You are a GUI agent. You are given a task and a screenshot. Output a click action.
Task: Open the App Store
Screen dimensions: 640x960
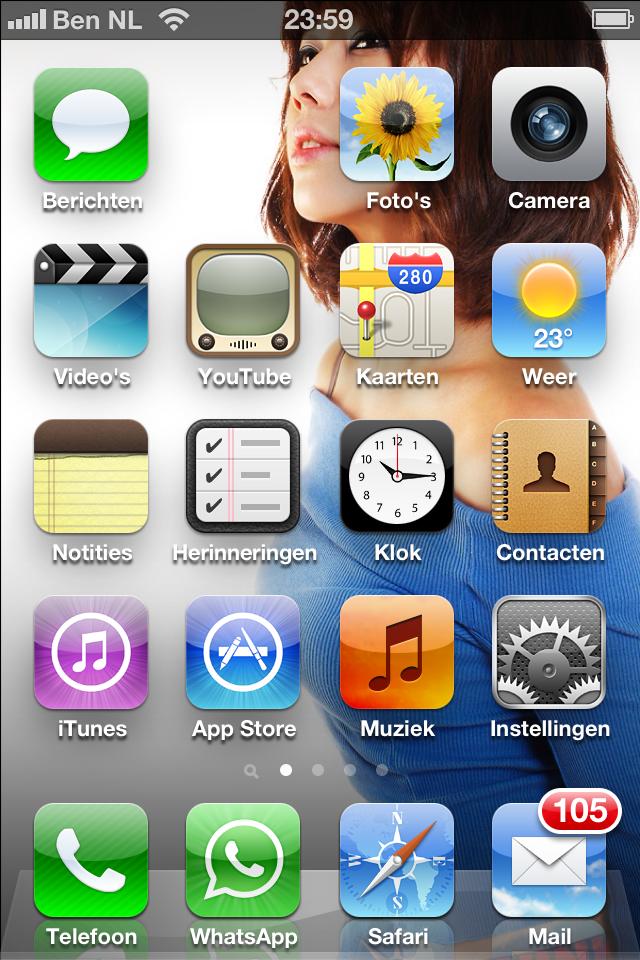[243, 653]
